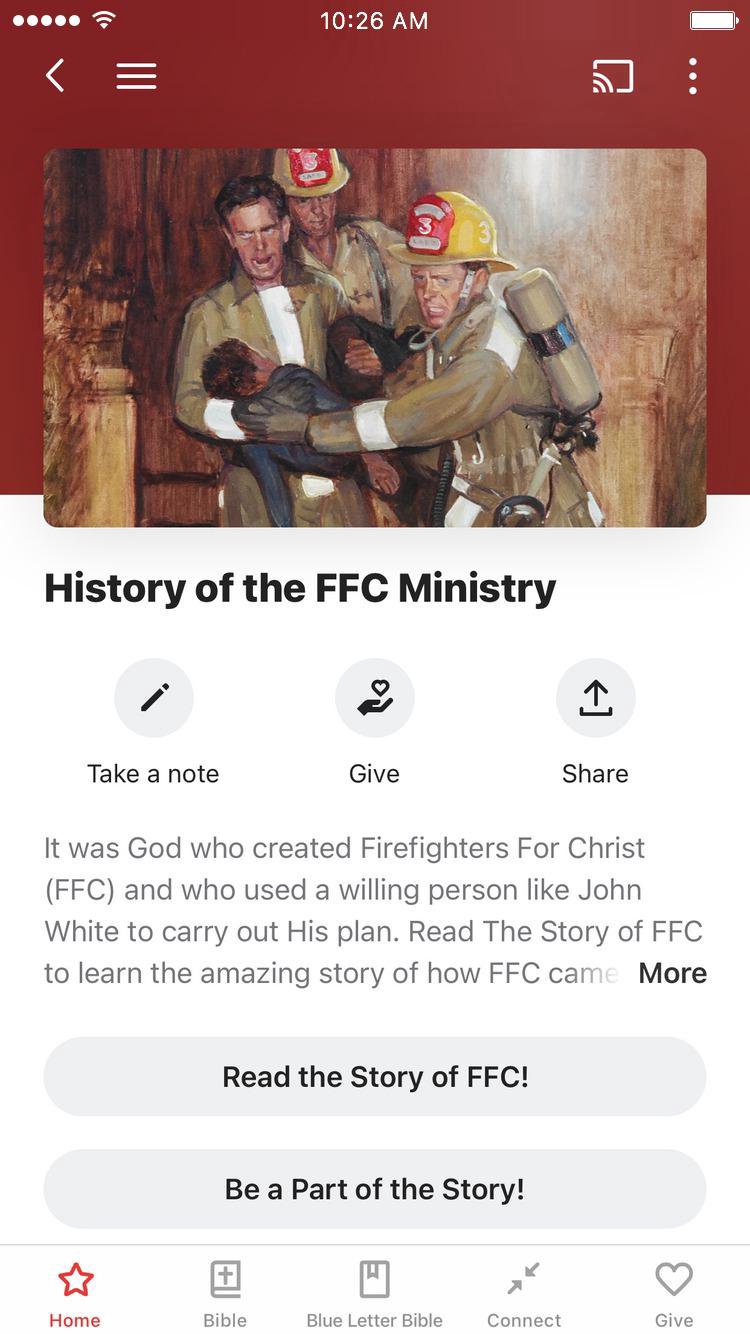Select the History of the FFC Ministry title
The height and width of the screenshot is (1334, 750).
pyautogui.click(x=298, y=588)
